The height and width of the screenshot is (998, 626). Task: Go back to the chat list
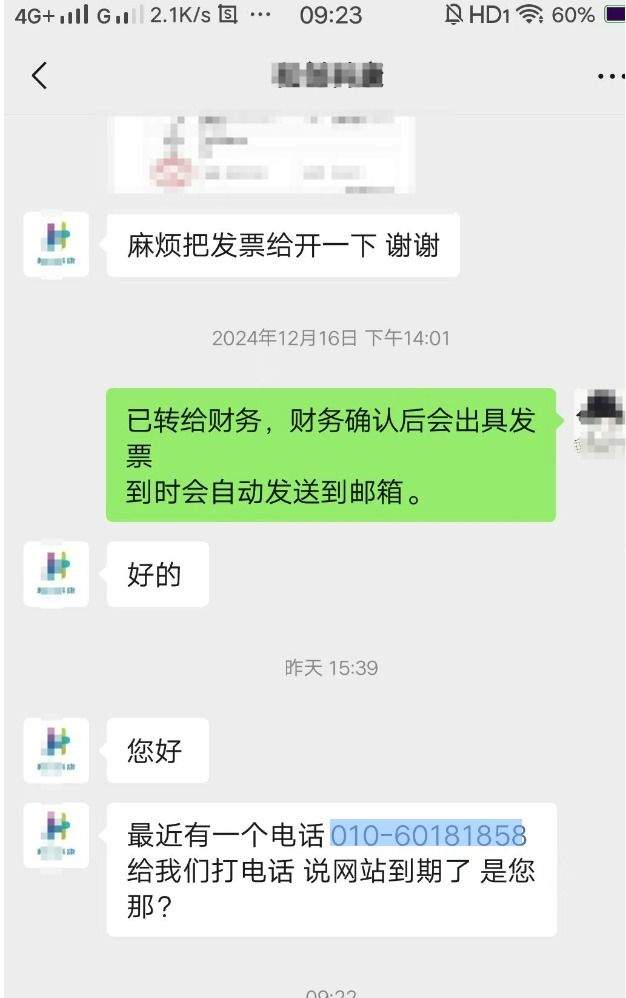pos(39,75)
